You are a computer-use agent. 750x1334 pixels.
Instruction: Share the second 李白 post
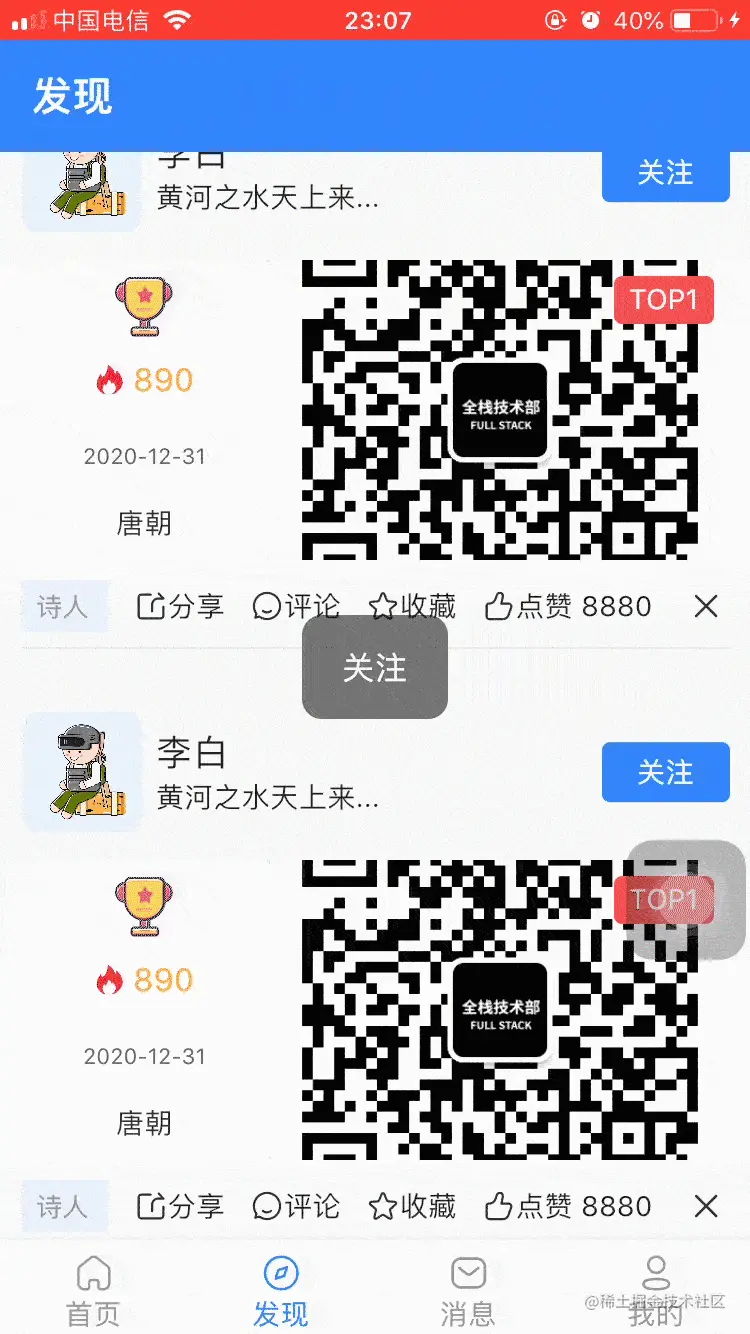point(180,1206)
